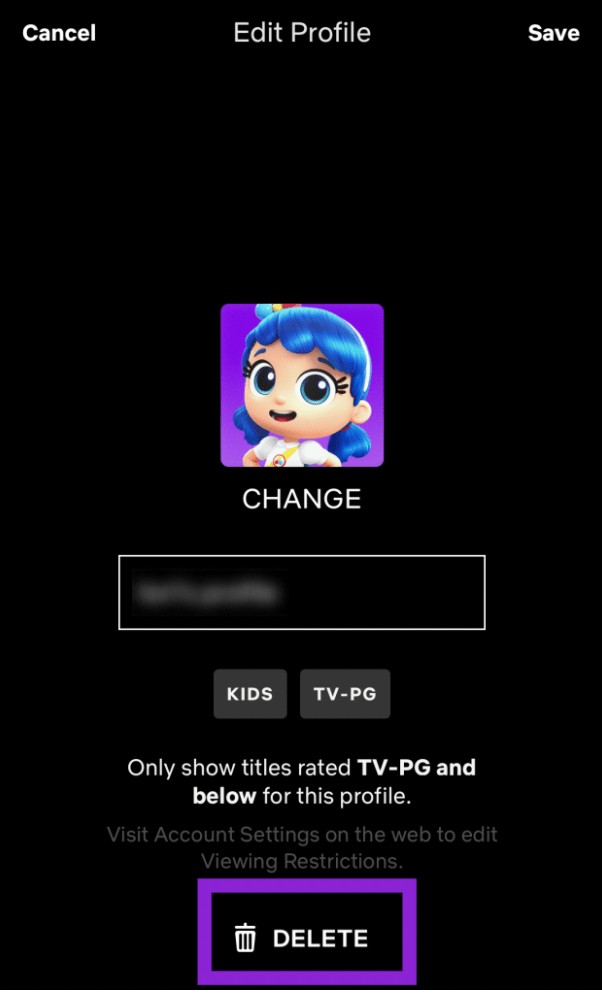Cancel editing the profile

click(x=59, y=33)
